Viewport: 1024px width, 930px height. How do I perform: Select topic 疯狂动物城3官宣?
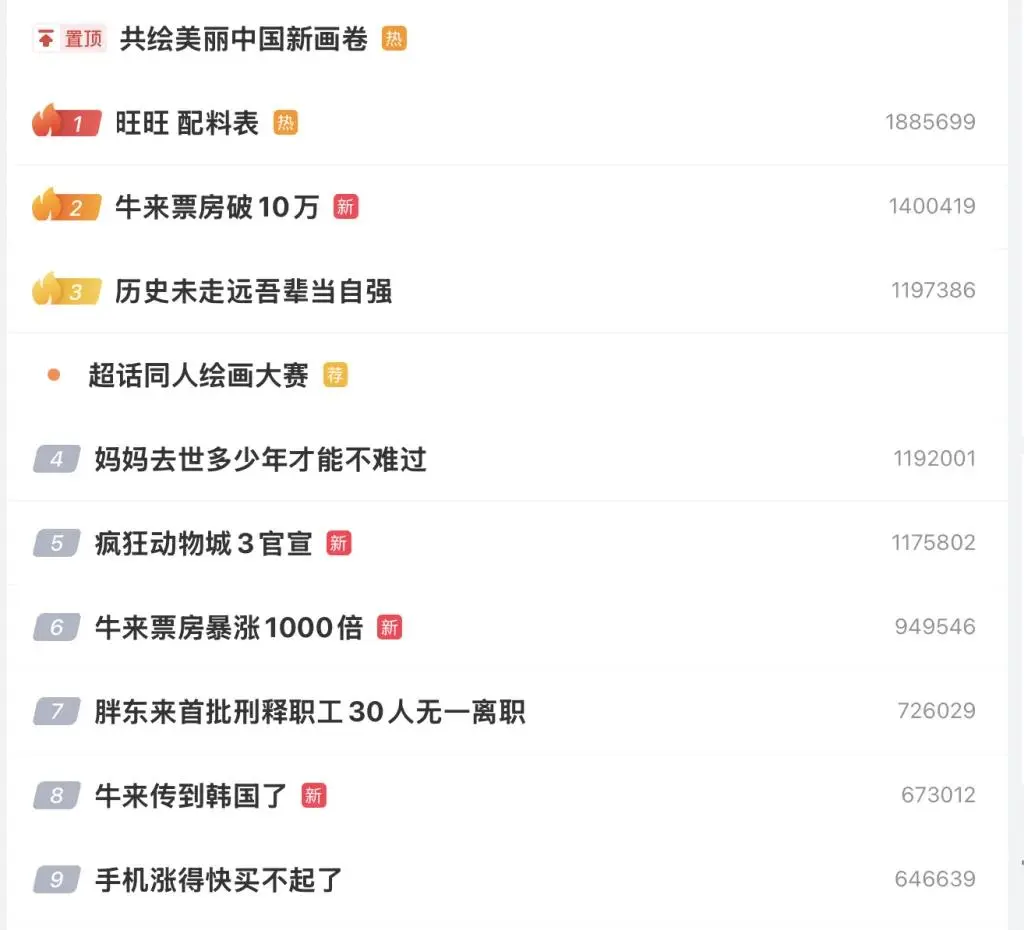(204, 543)
